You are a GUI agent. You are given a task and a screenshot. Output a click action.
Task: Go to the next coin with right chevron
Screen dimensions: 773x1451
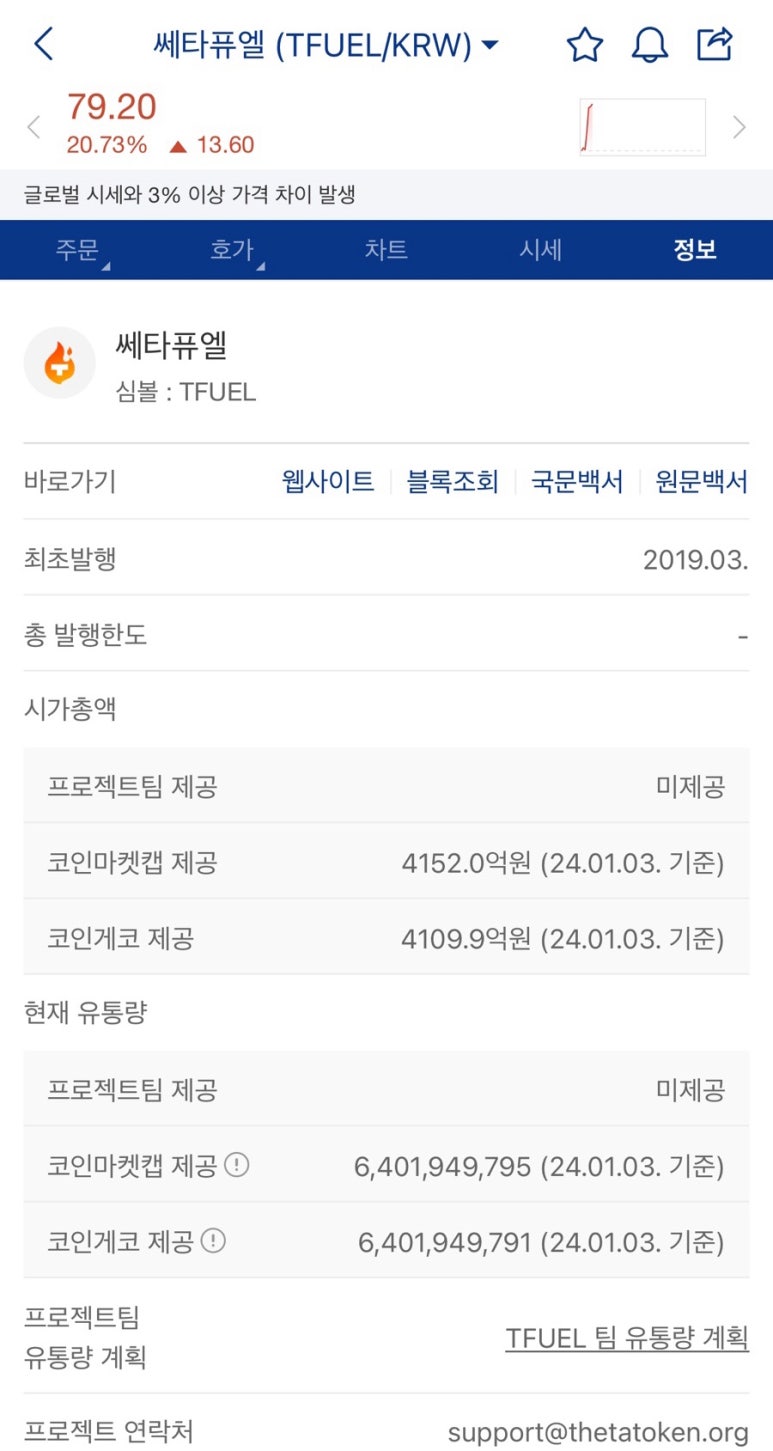click(x=739, y=127)
